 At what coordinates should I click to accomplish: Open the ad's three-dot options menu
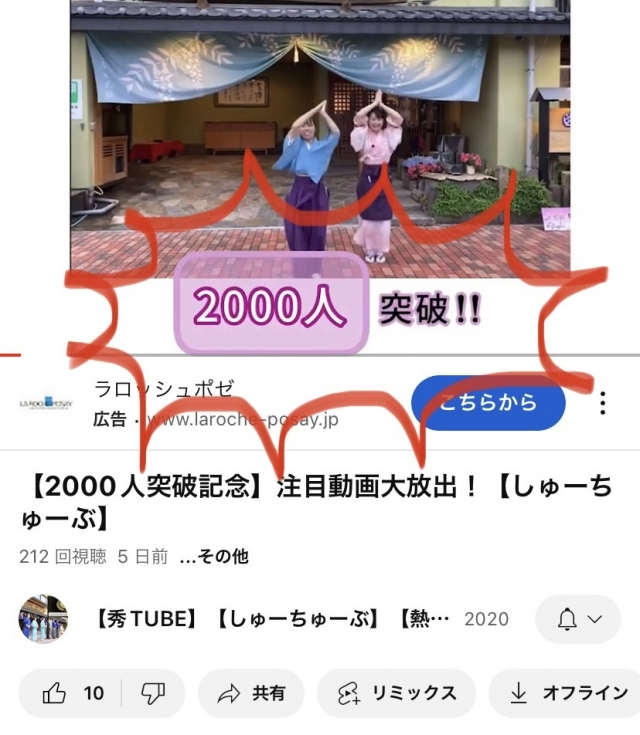(x=603, y=404)
